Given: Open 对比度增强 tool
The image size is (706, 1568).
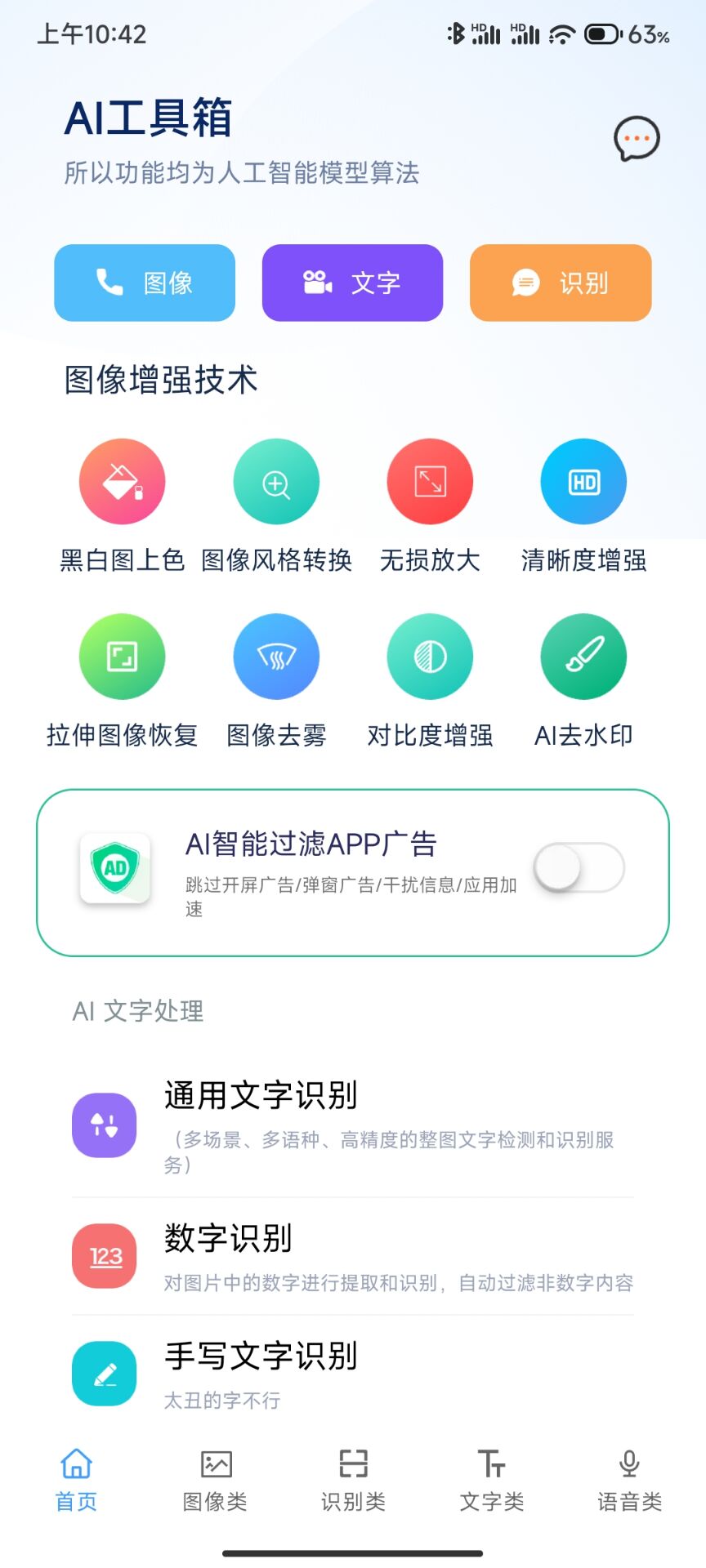Looking at the screenshot, I should [x=430, y=657].
